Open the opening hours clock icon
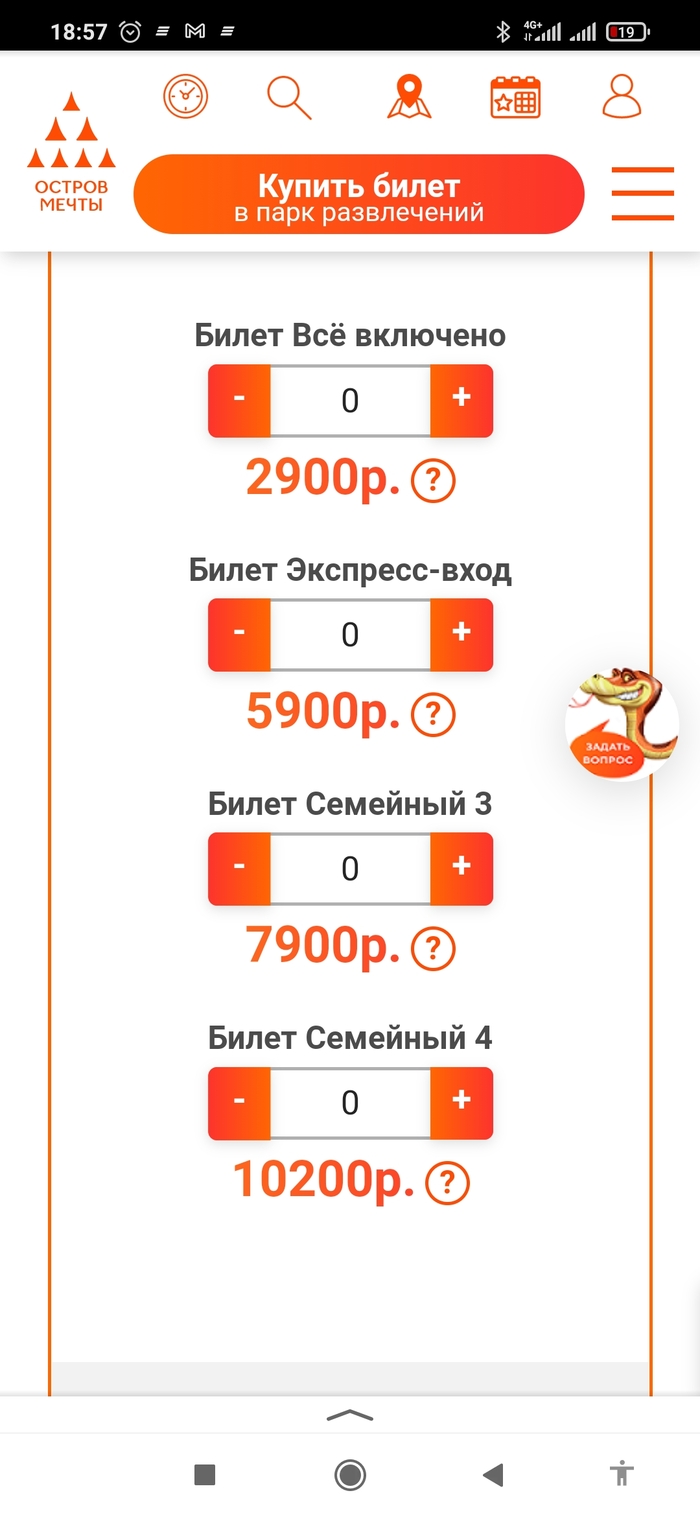The image size is (700, 1517). pyautogui.click(x=185, y=97)
